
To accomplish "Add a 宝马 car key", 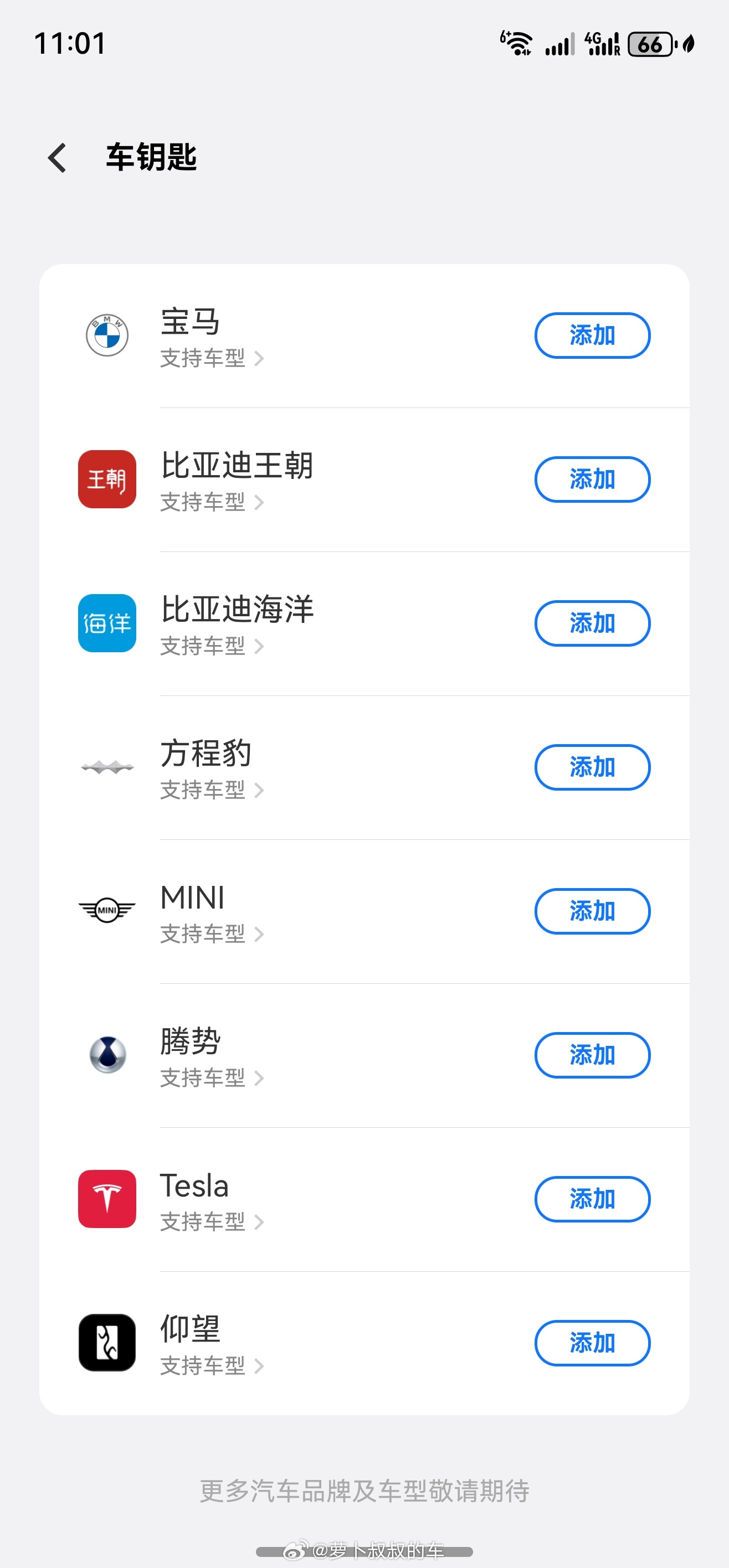I will pos(592,336).
